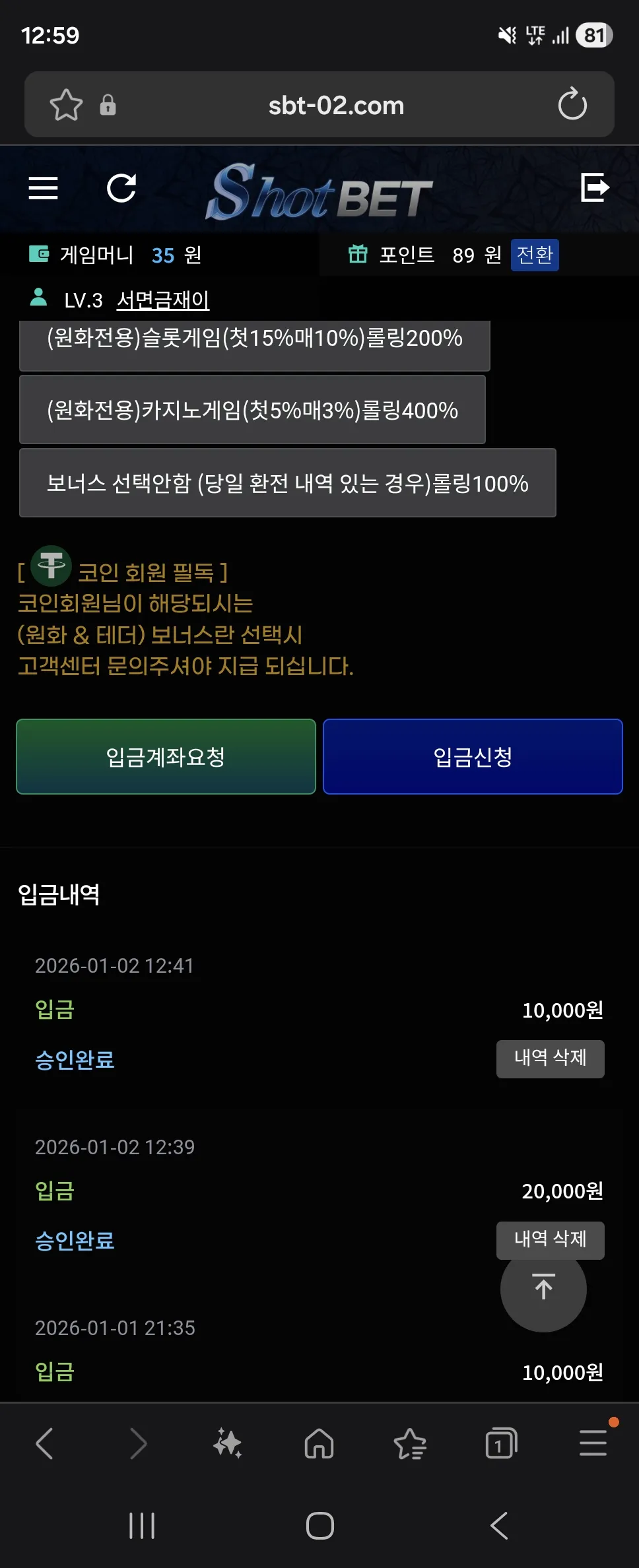Tap the 입금계좌요청 button
This screenshot has width=639, height=1568.
click(166, 756)
